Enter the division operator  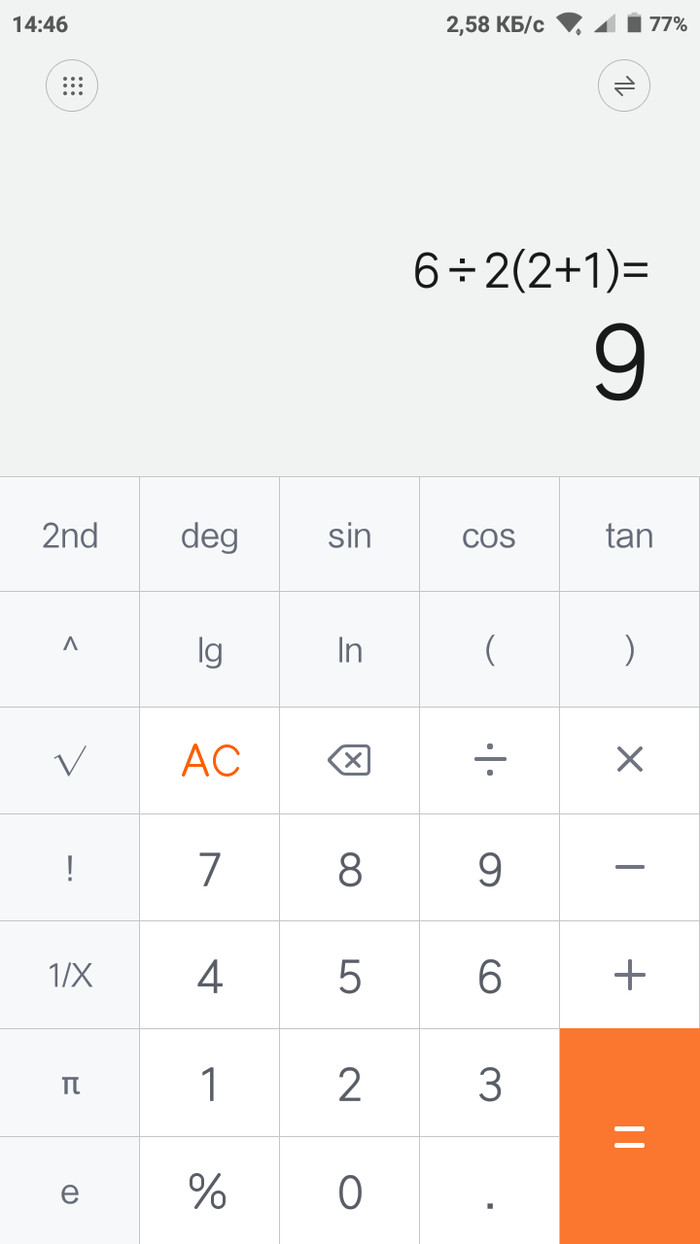coord(489,761)
